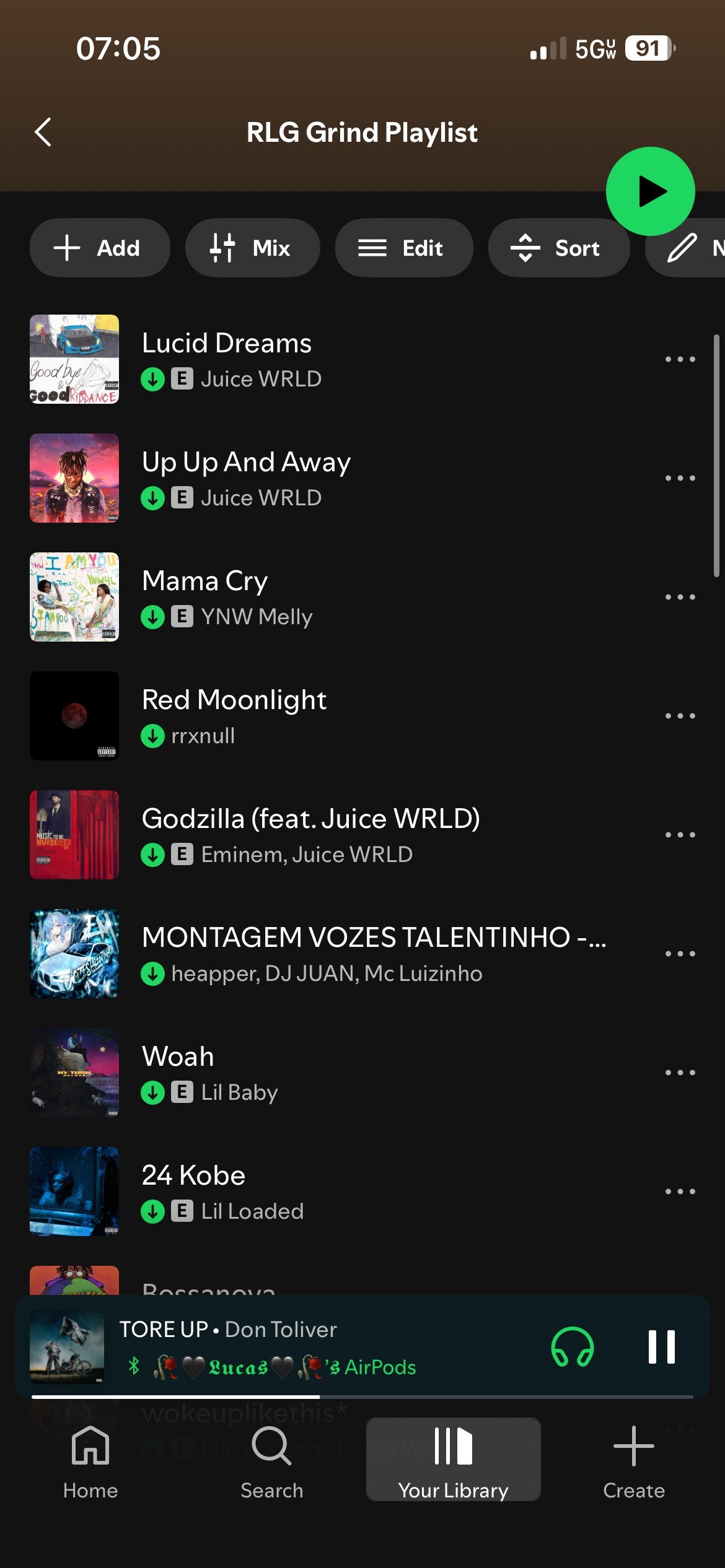Tap the back arrow to leave playlist

pyautogui.click(x=42, y=132)
